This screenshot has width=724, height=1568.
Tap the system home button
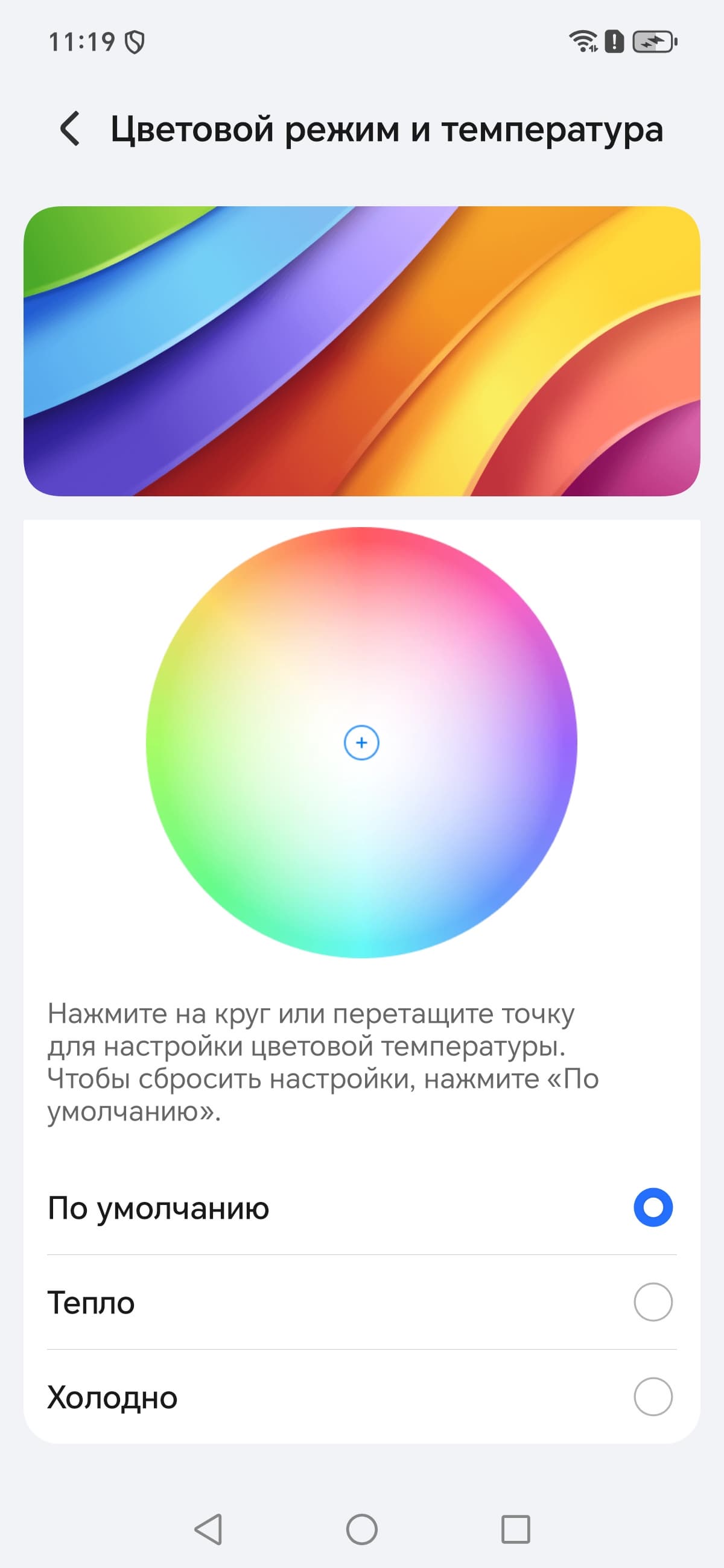click(361, 1529)
